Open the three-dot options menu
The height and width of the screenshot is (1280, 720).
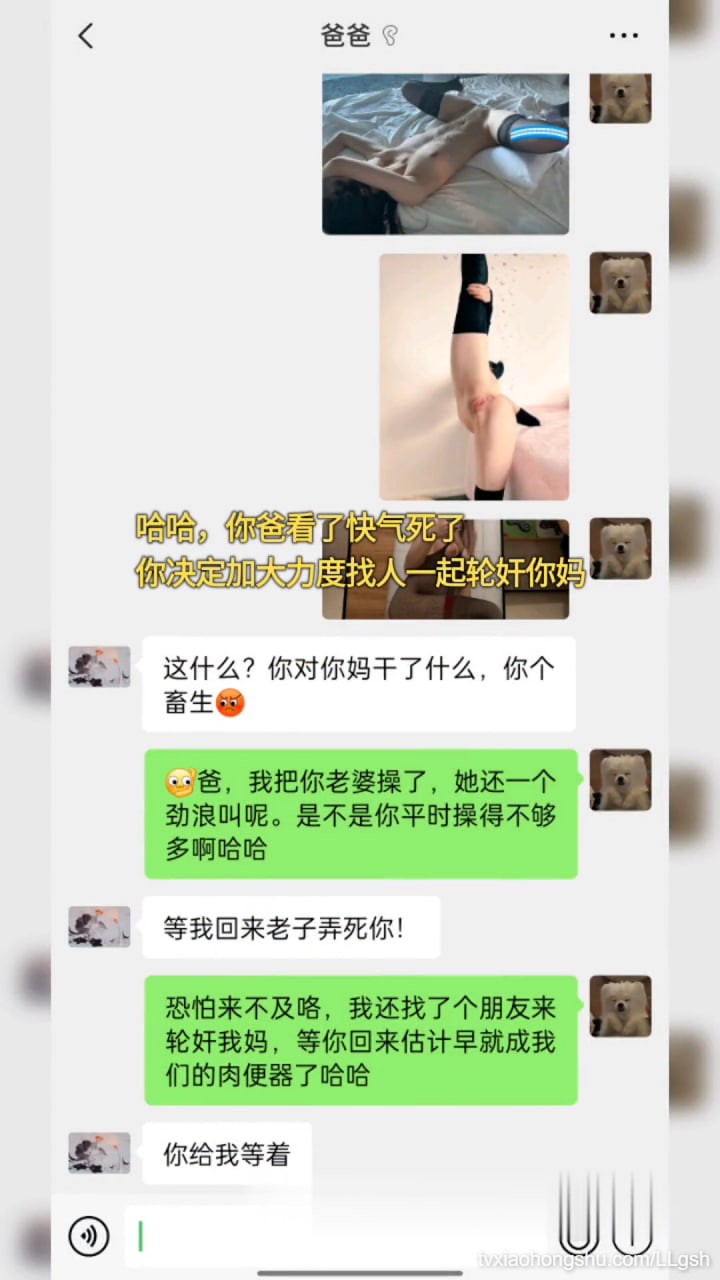click(x=623, y=35)
